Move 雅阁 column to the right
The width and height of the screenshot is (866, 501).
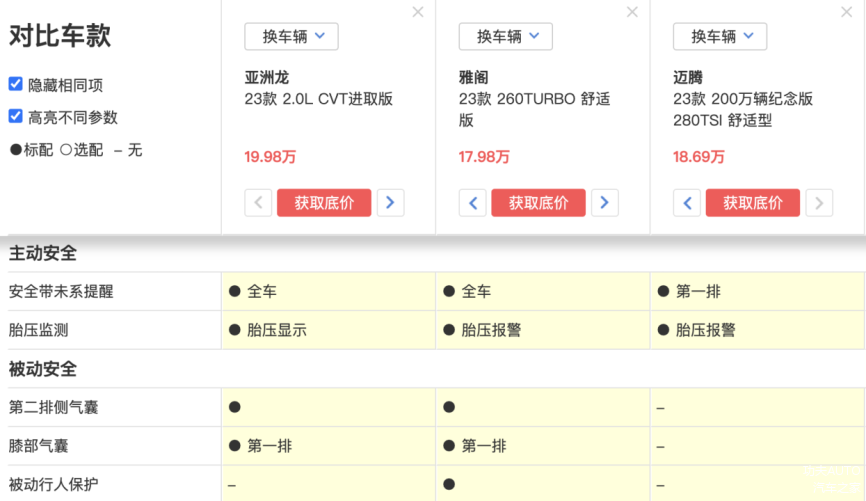[604, 203]
